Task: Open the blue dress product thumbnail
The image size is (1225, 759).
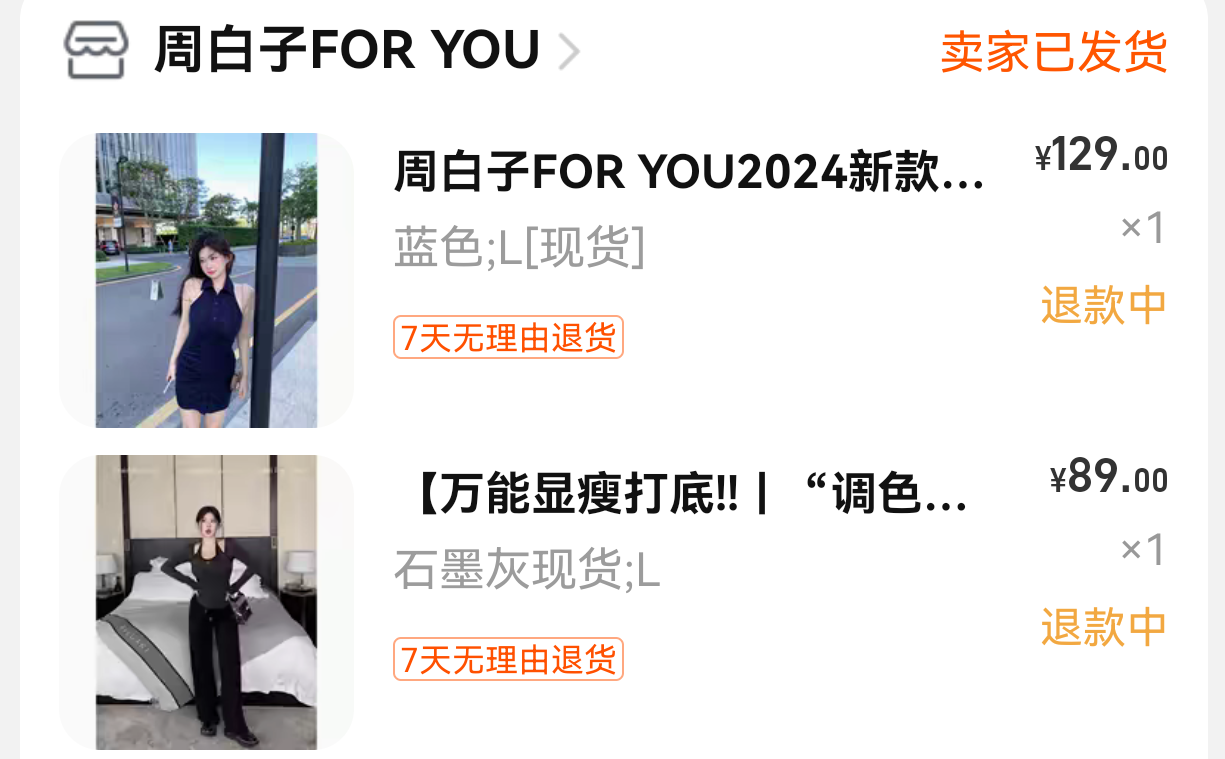Action: coord(206,280)
